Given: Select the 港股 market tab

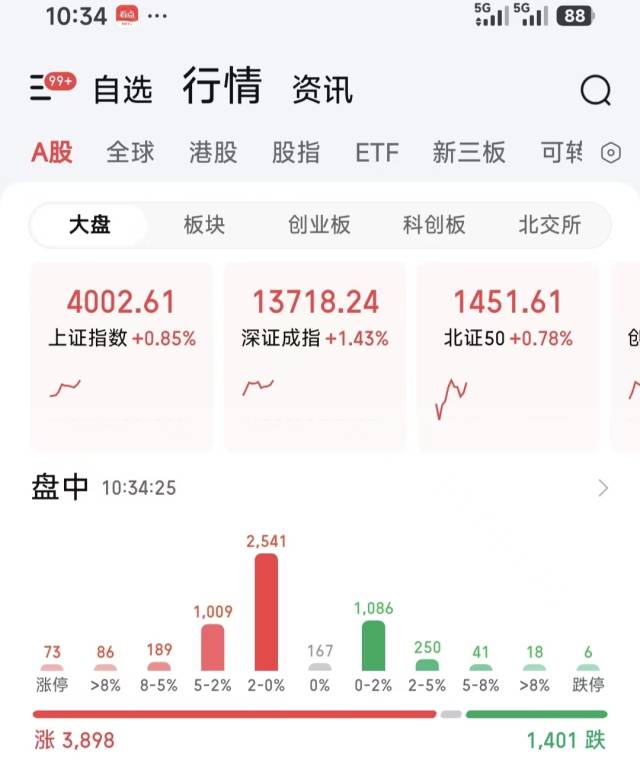Looking at the screenshot, I should click(213, 153).
